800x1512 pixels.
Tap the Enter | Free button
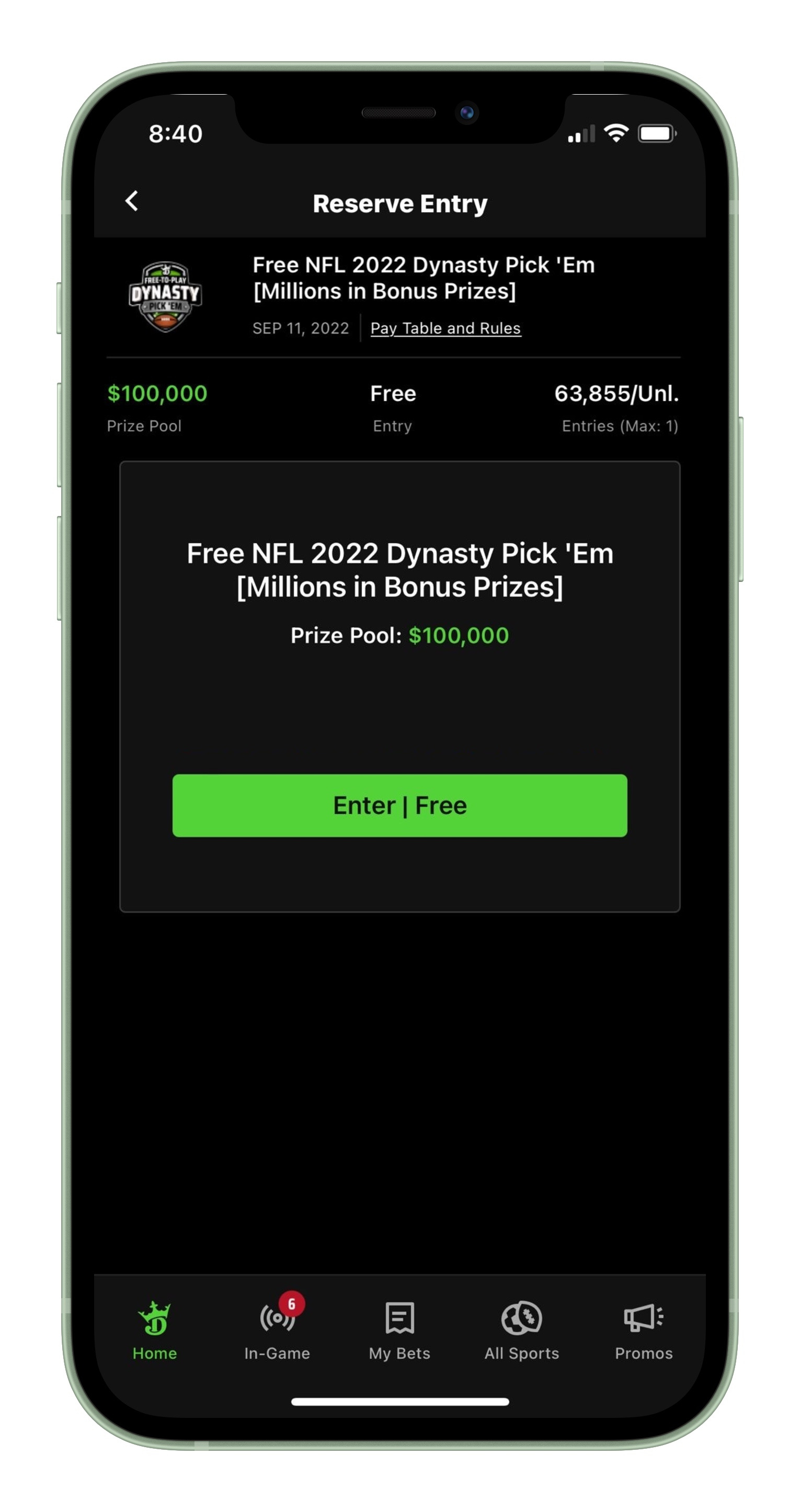[x=399, y=805]
